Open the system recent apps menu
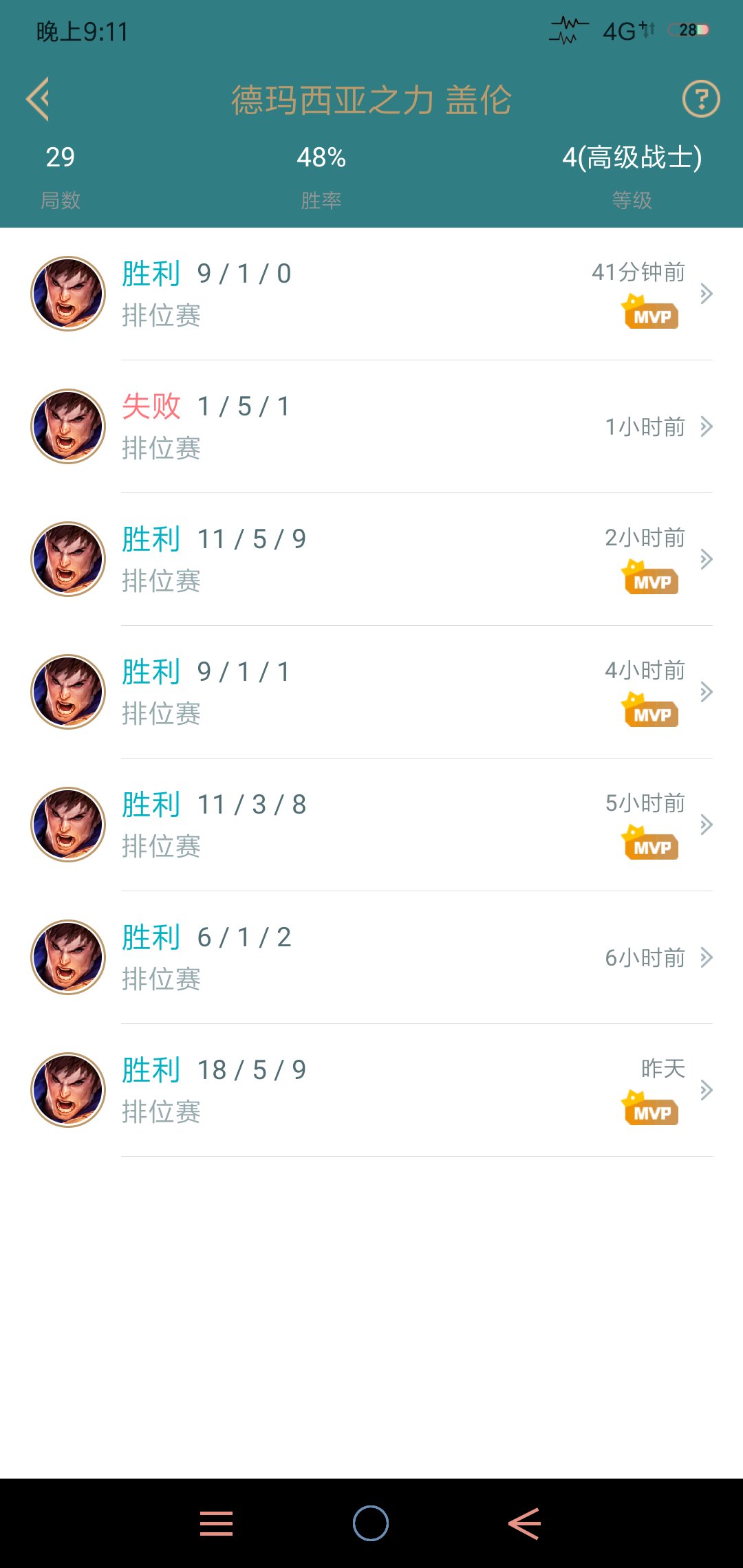This screenshot has width=743, height=1568. tap(217, 1523)
